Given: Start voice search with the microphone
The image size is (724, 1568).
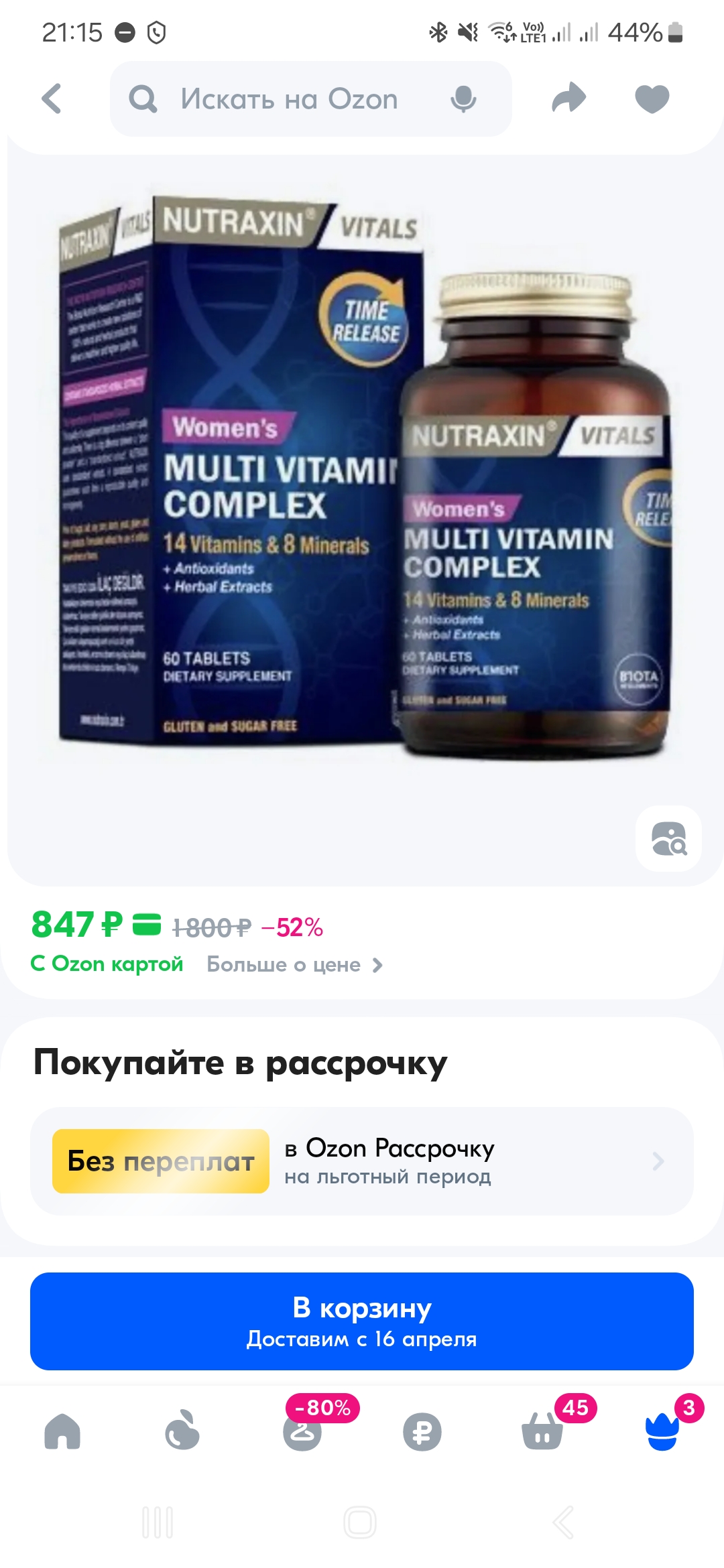Looking at the screenshot, I should click(463, 99).
